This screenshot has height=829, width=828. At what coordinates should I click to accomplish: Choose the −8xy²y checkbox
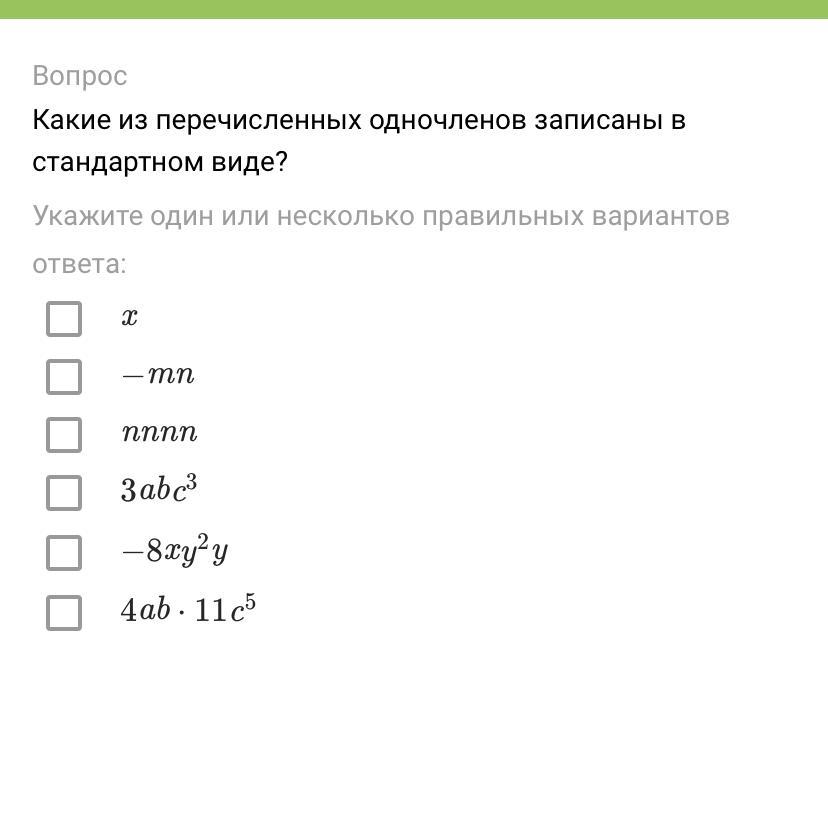click(64, 552)
